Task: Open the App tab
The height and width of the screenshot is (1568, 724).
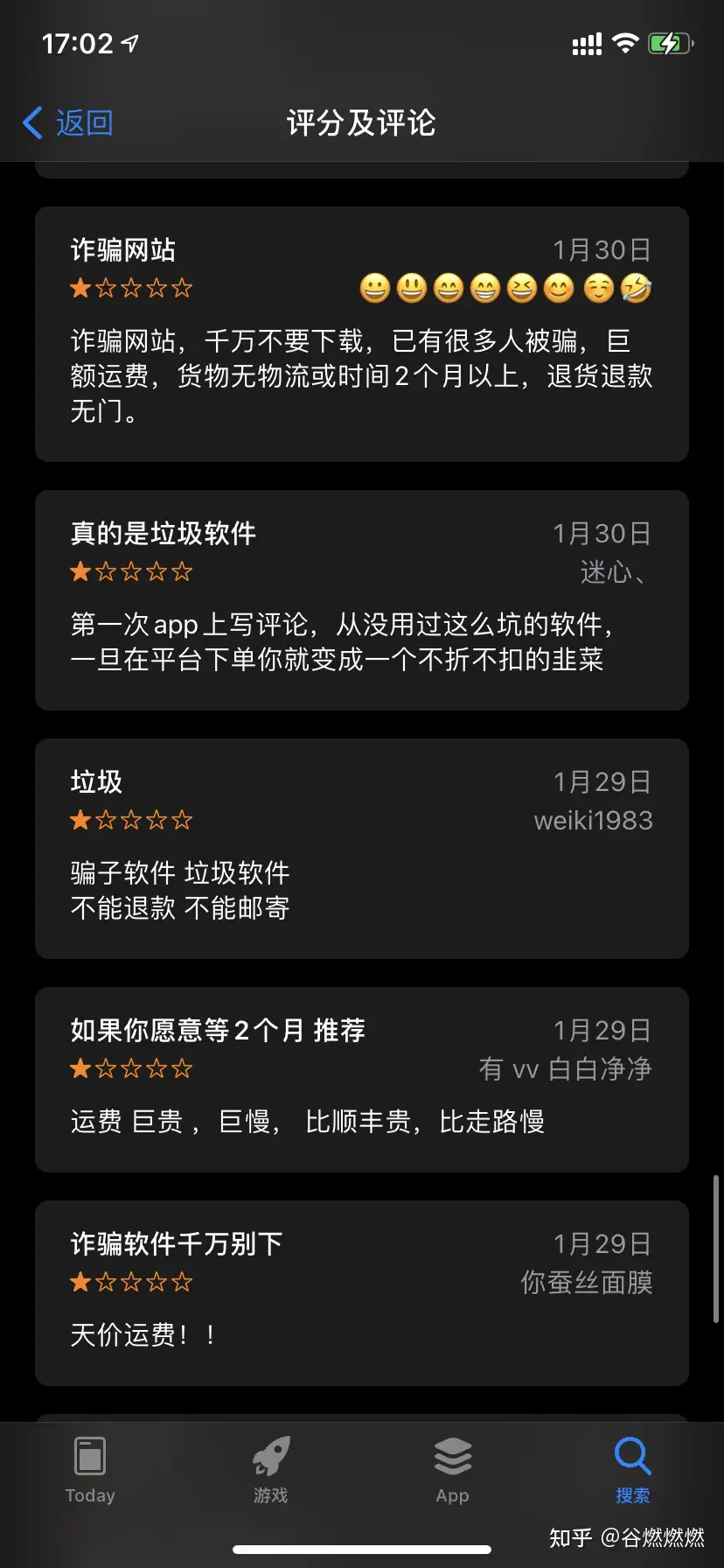Action: [452, 1470]
